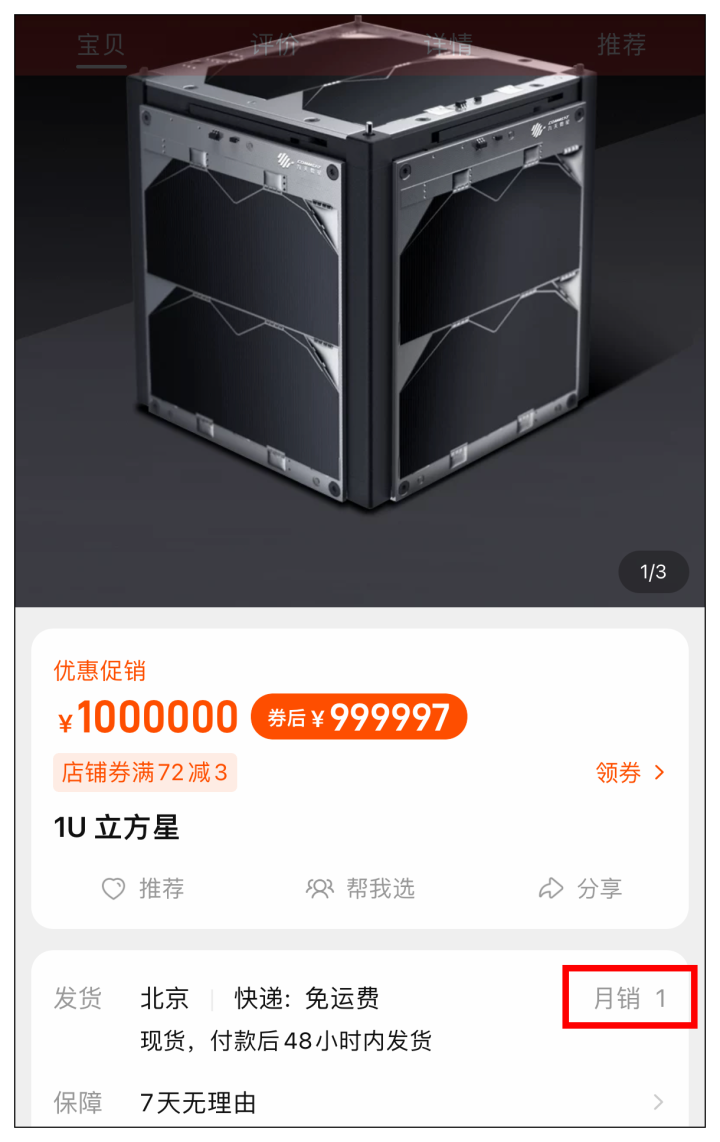Open 帮我选 to ask friends

point(360,888)
